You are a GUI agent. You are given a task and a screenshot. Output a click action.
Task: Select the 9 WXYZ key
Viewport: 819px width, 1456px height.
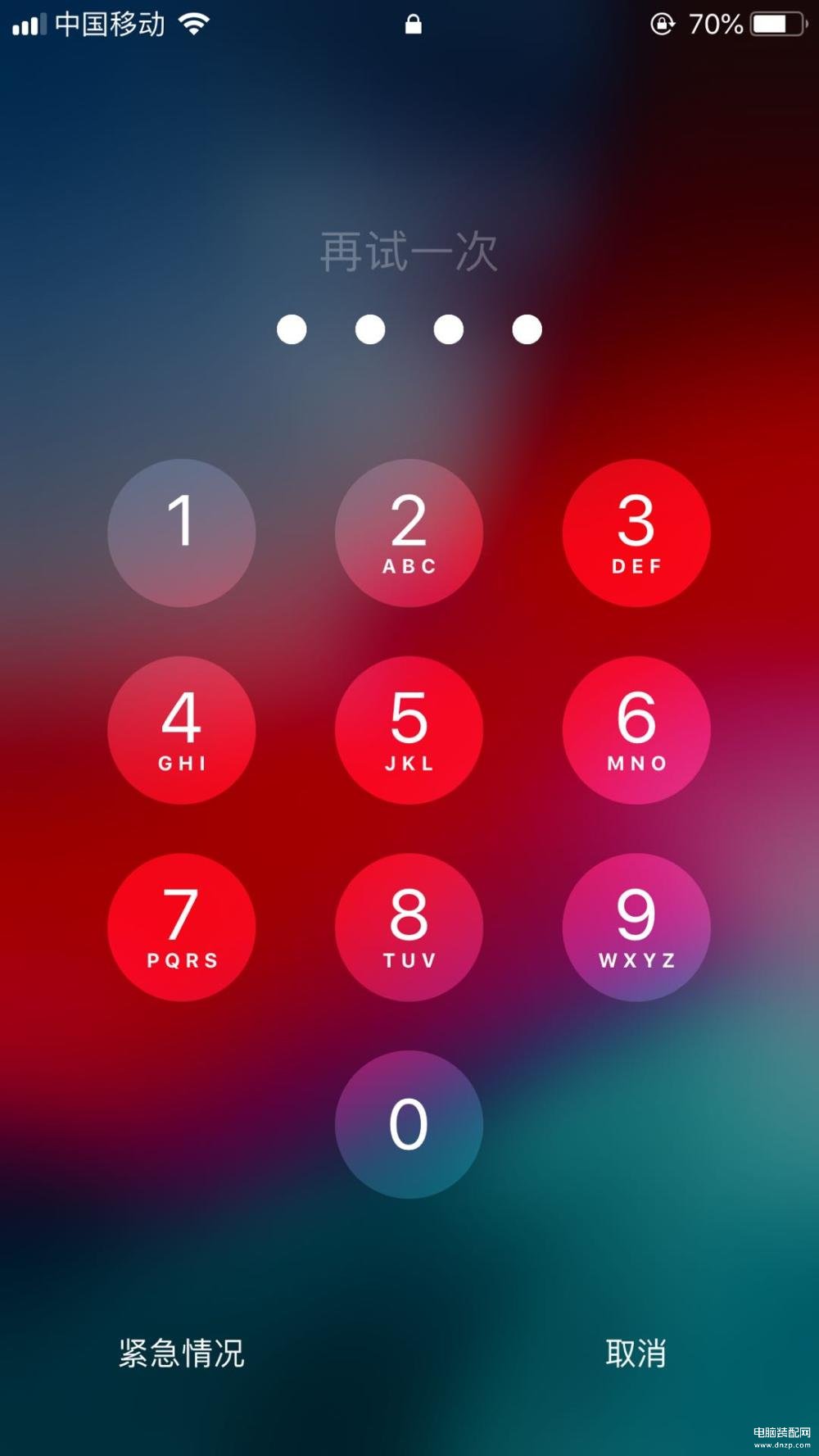(x=636, y=927)
